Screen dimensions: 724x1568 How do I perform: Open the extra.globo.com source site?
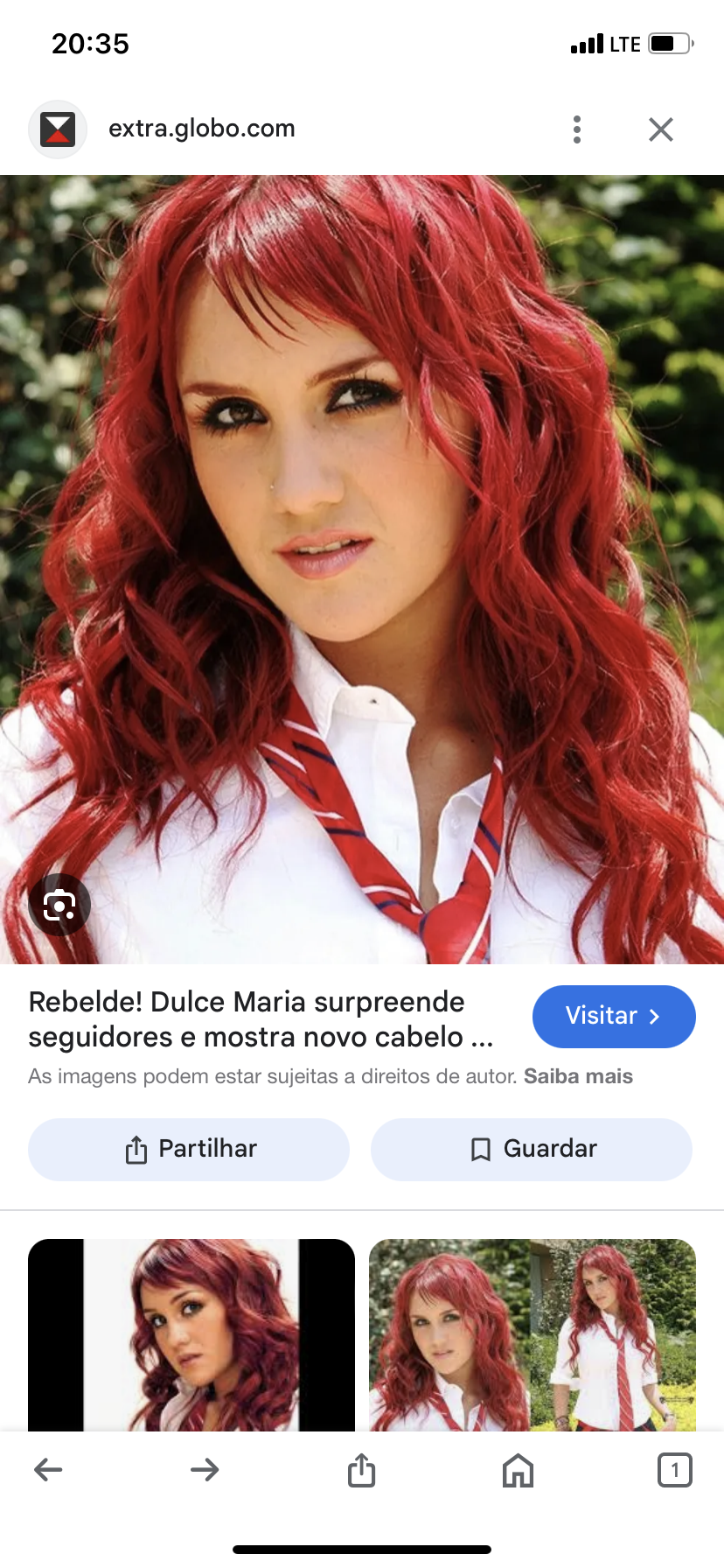pyautogui.click(x=201, y=129)
